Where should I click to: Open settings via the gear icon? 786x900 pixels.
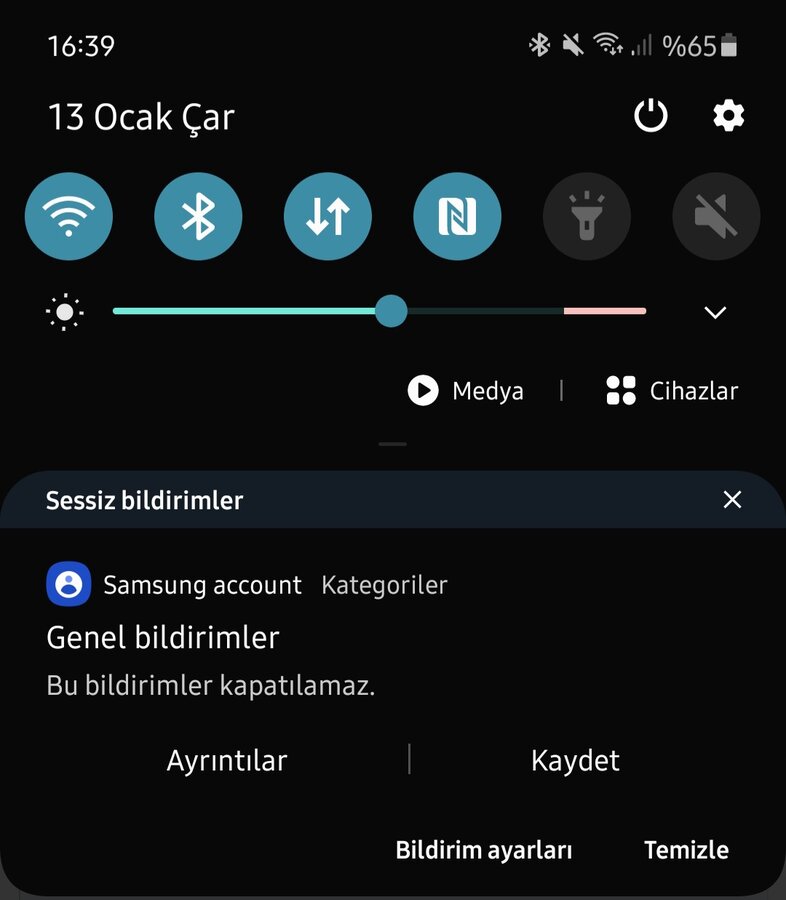[x=728, y=117]
